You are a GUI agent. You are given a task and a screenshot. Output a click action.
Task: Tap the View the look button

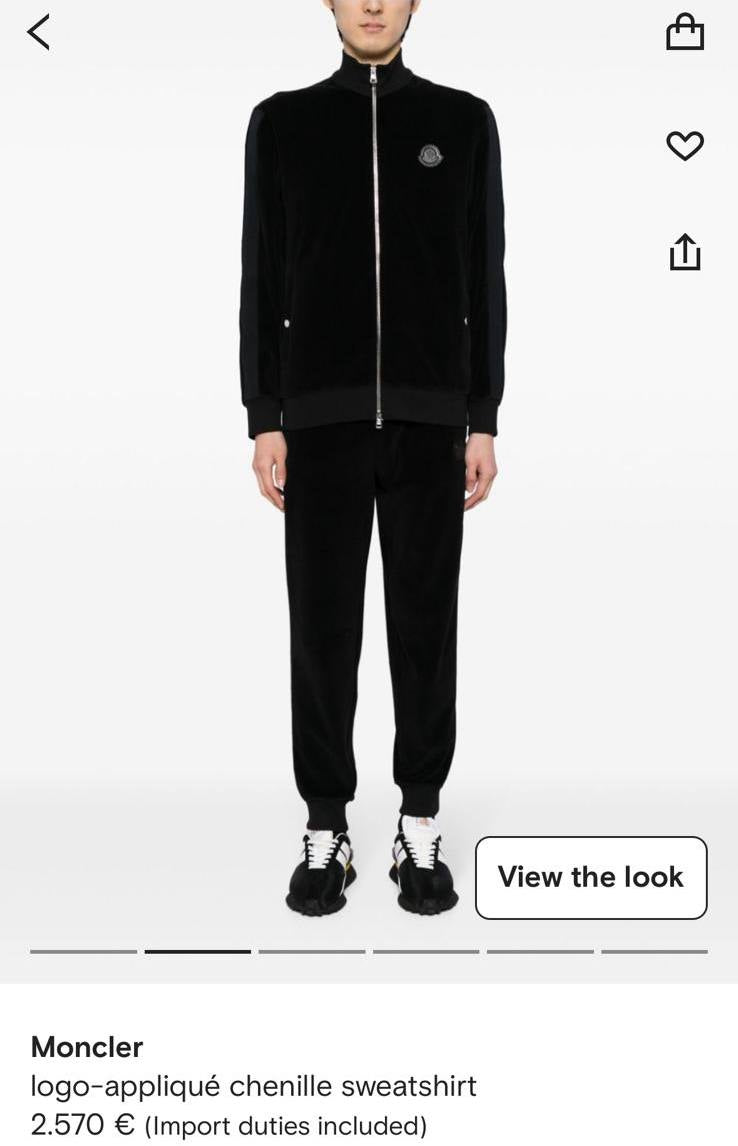590,877
